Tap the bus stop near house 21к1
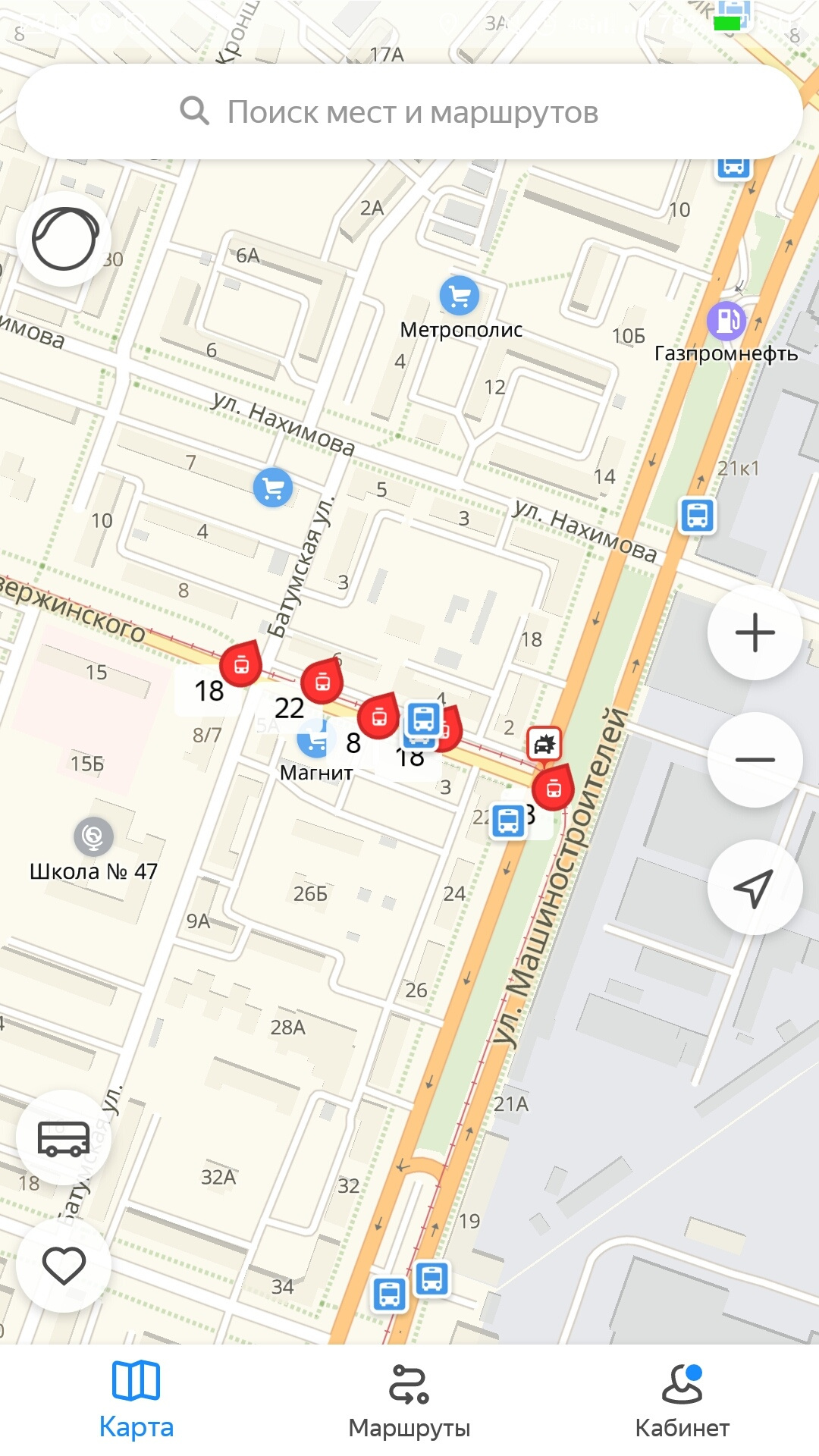Screen dimensions: 819x1456 click(697, 516)
